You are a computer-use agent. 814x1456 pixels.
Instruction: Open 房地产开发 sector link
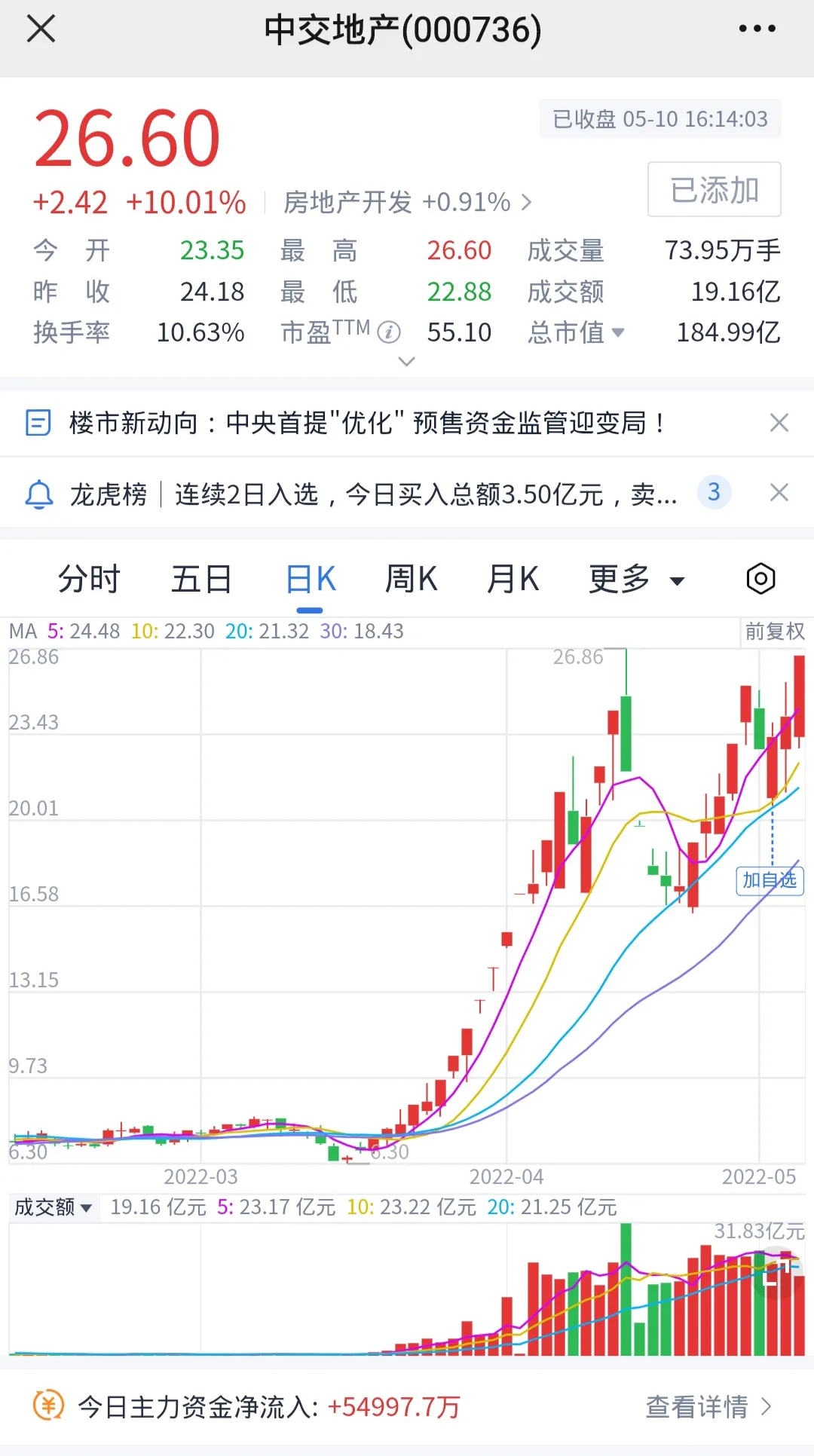click(408, 202)
